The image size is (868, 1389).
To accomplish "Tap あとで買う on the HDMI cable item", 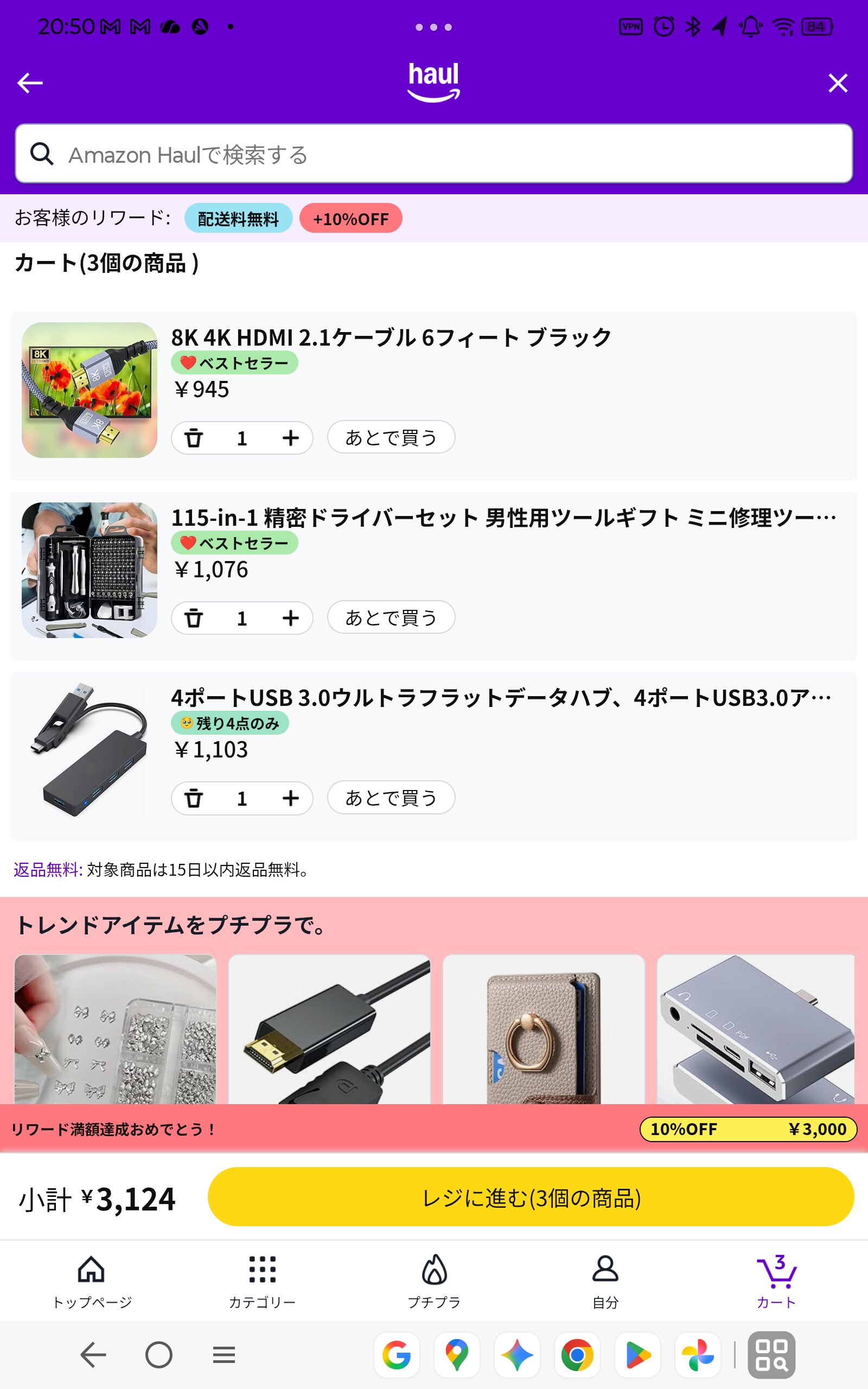I will pos(391,437).
